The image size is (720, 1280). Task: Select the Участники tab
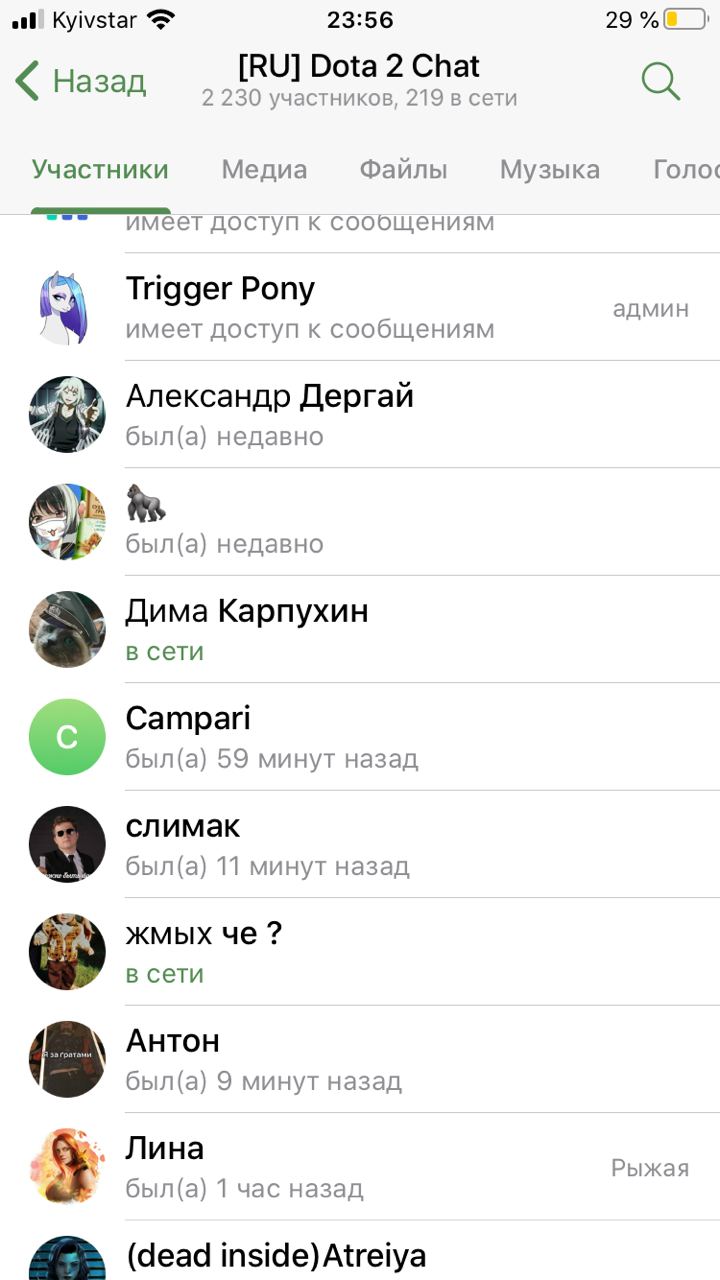(x=100, y=170)
